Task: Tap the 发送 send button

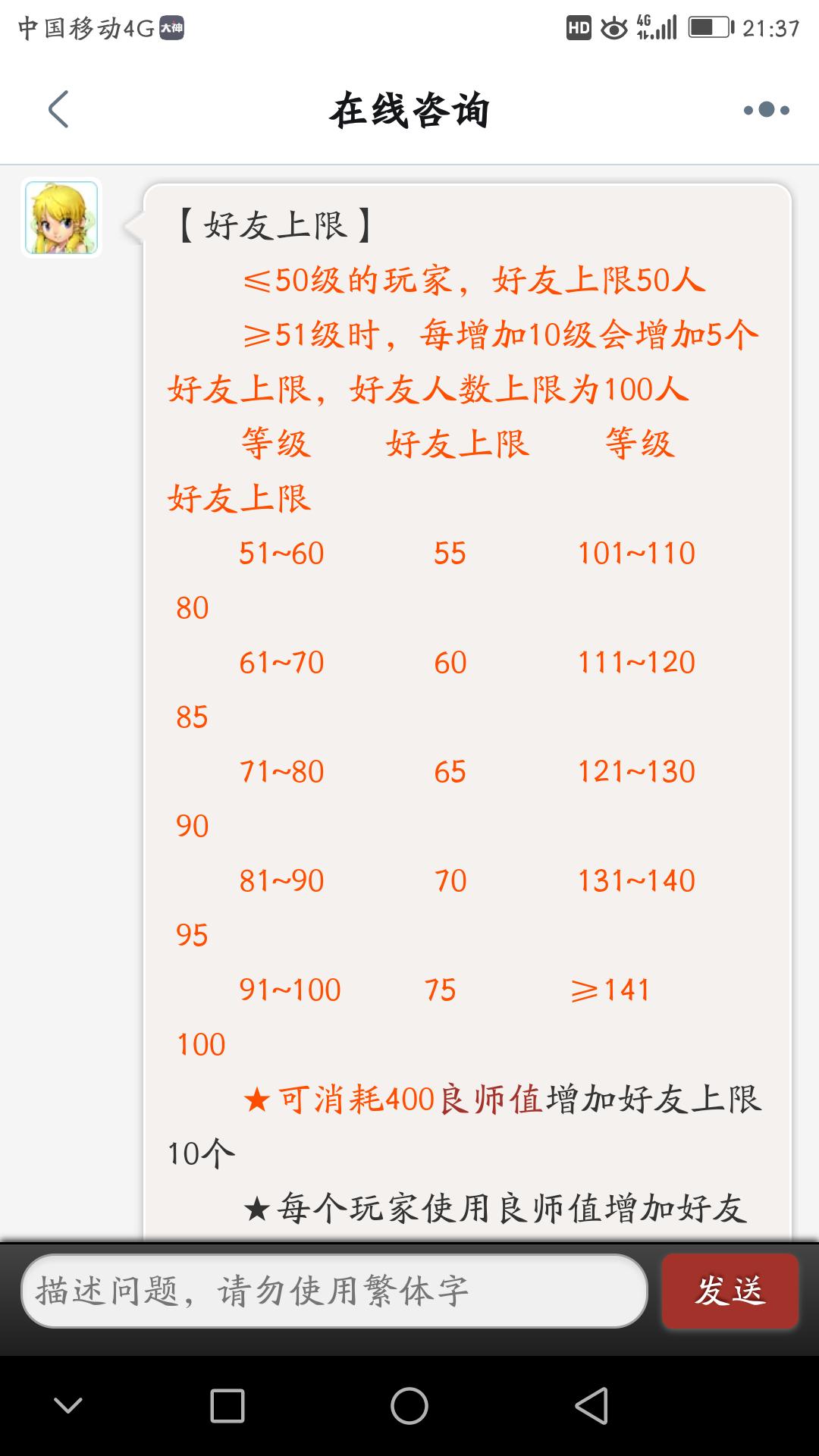Action: tap(730, 1291)
